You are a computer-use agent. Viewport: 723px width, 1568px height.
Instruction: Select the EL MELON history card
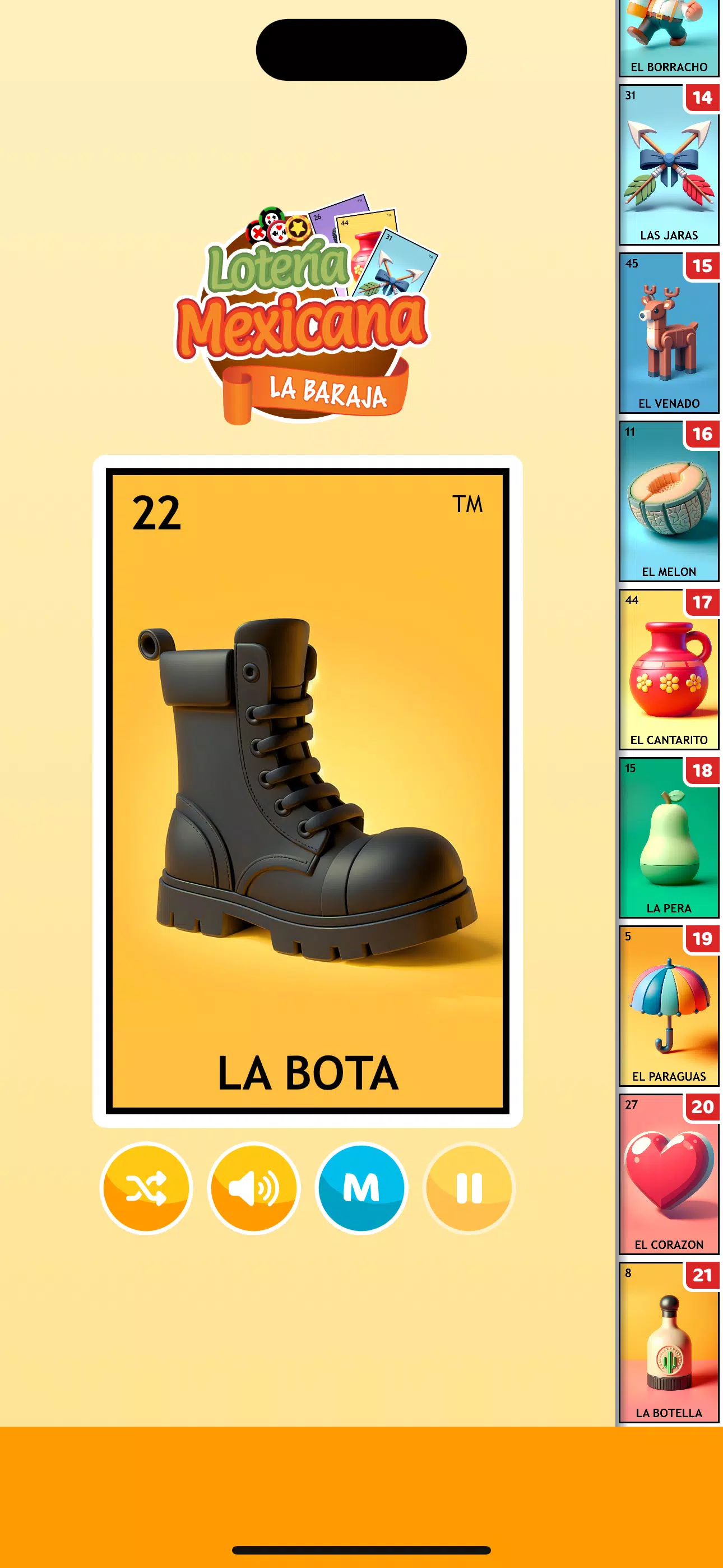pyautogui.click(x=668, y=501)
